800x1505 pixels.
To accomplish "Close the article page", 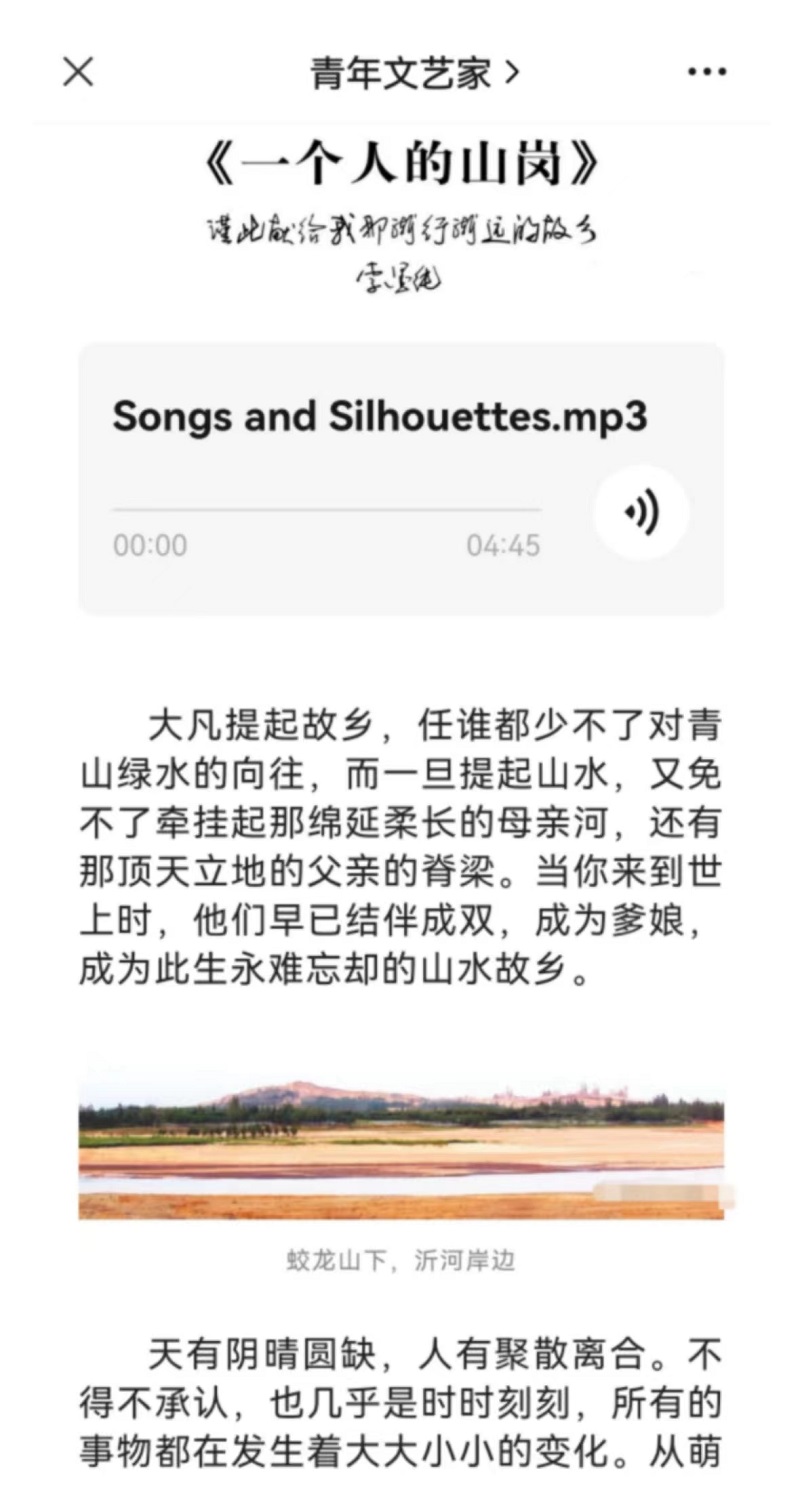I will click(x=78, y=72).
